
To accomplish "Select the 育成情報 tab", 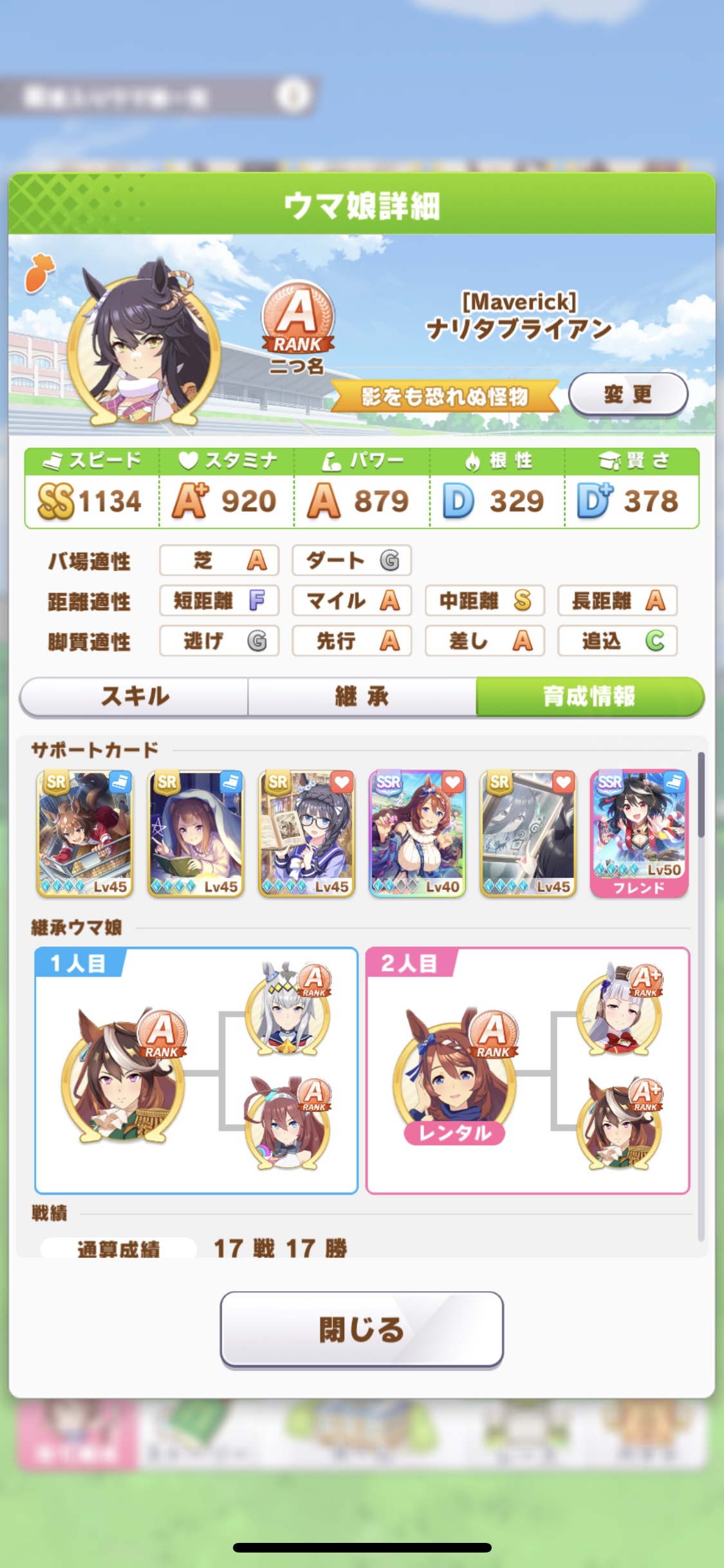I will 589,696.
